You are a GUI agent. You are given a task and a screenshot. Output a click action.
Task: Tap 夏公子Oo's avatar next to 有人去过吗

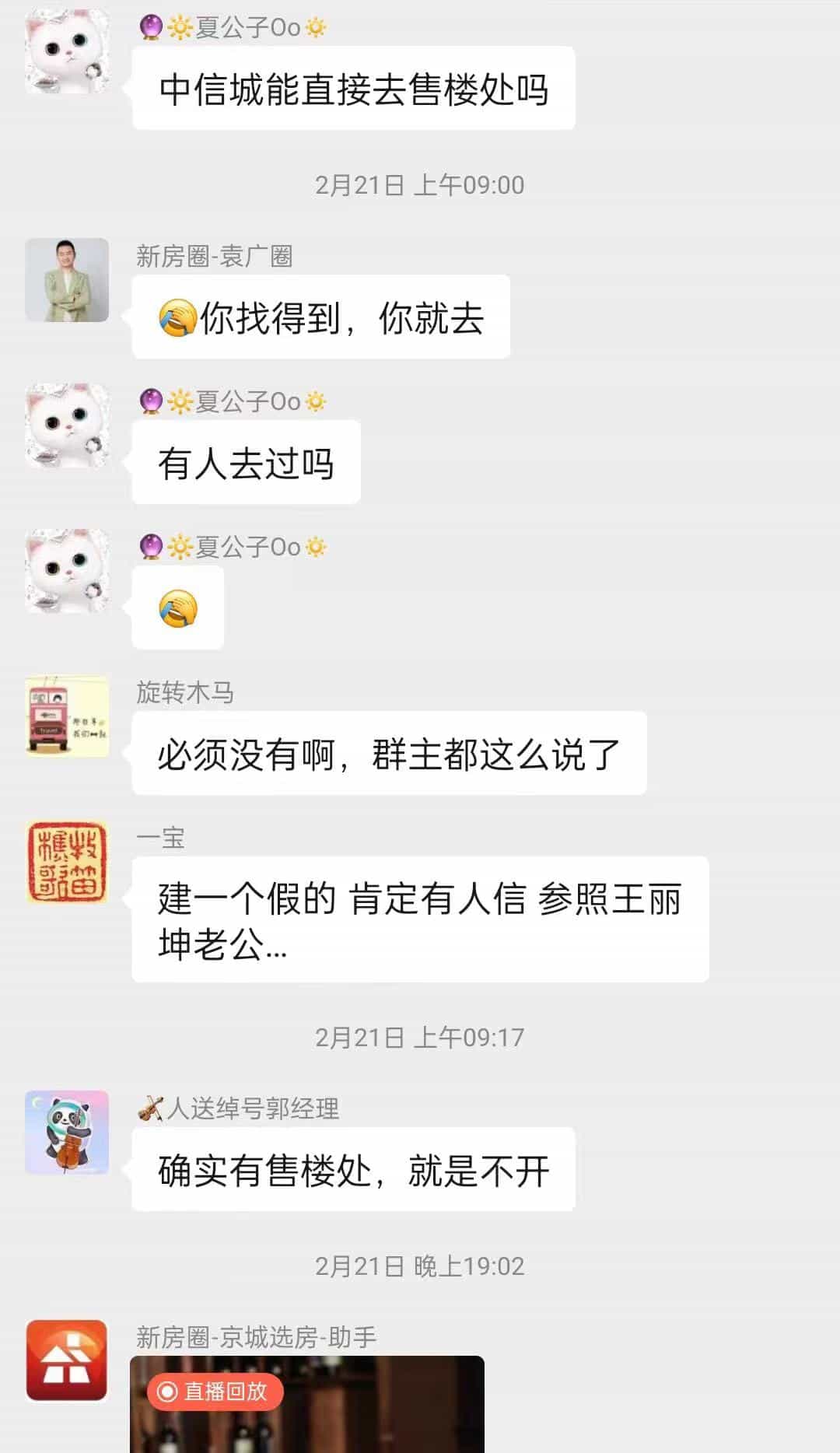(67, 425)
